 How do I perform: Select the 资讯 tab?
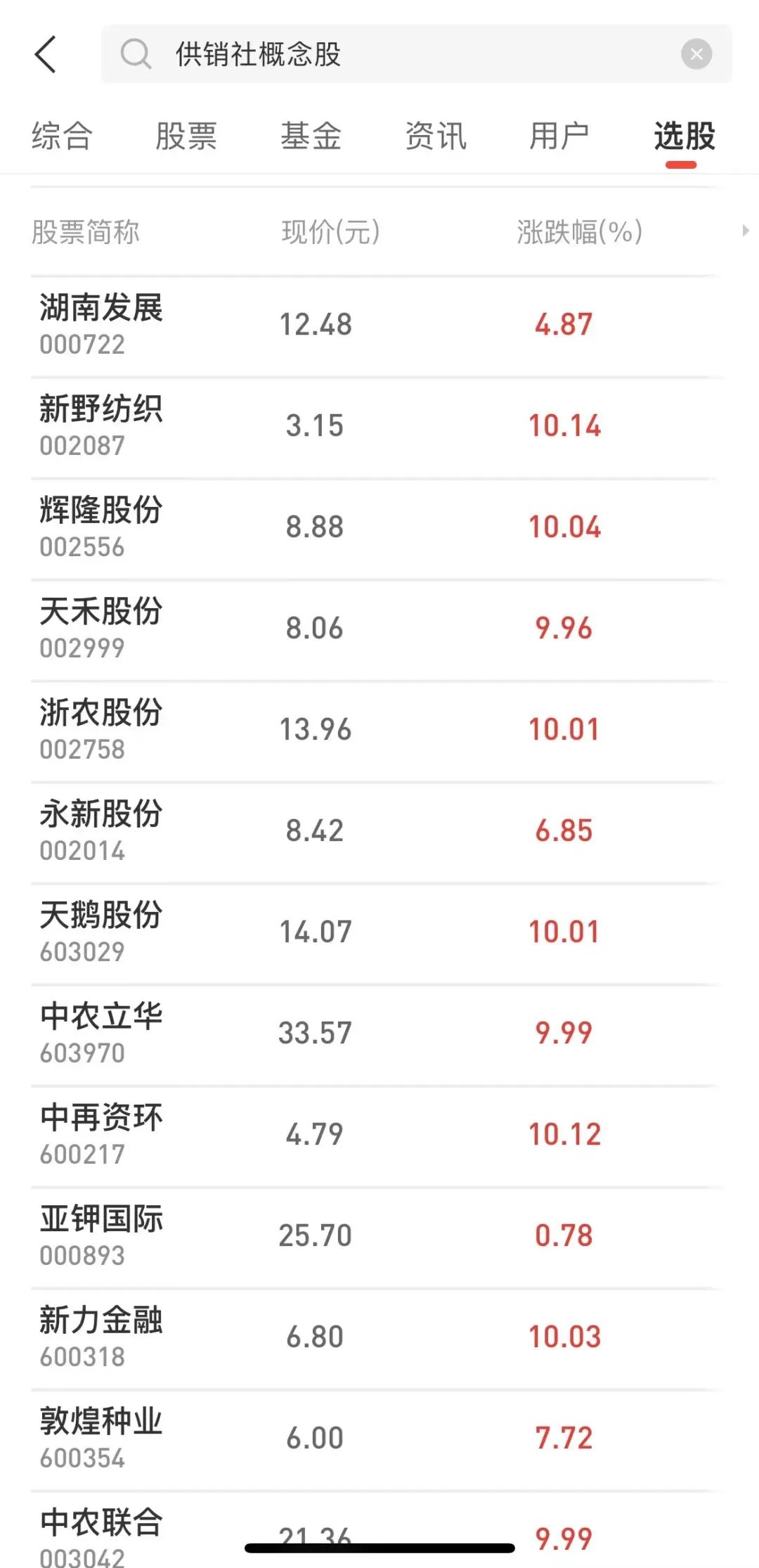coord(436,136)
